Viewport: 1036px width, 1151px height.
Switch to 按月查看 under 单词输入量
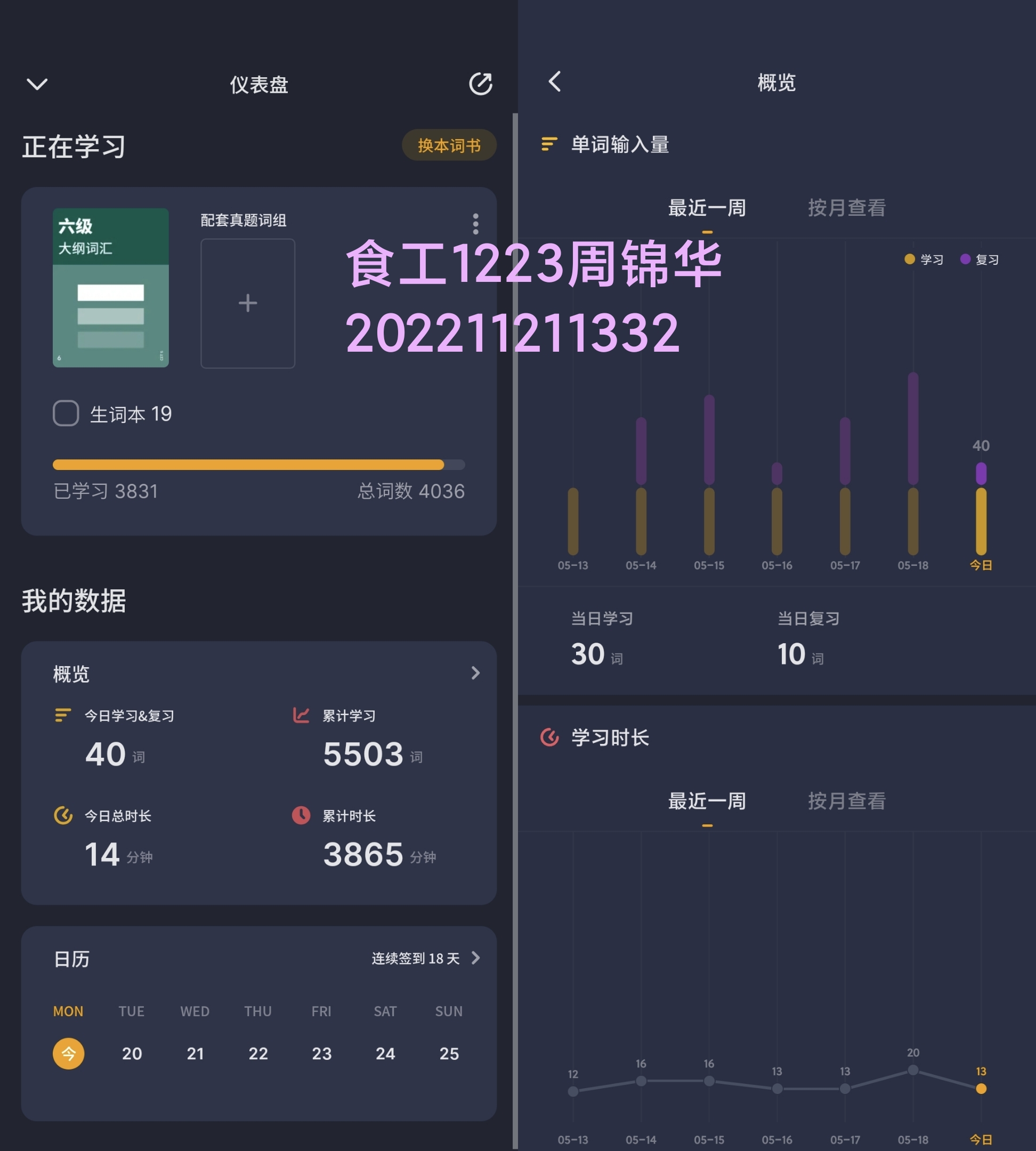(846, 208)
